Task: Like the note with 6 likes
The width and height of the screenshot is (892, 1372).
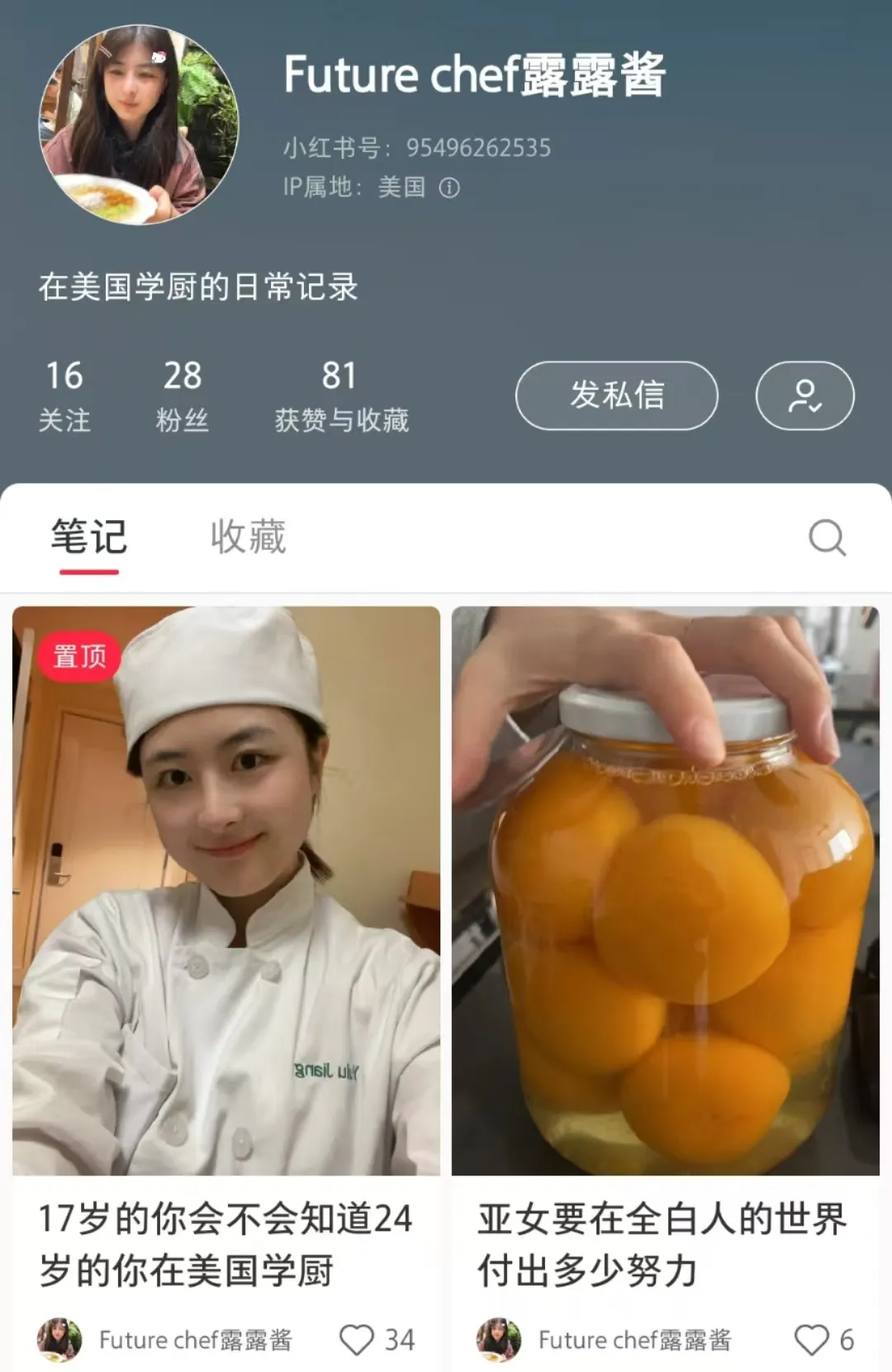Action: coord(811,1340)
